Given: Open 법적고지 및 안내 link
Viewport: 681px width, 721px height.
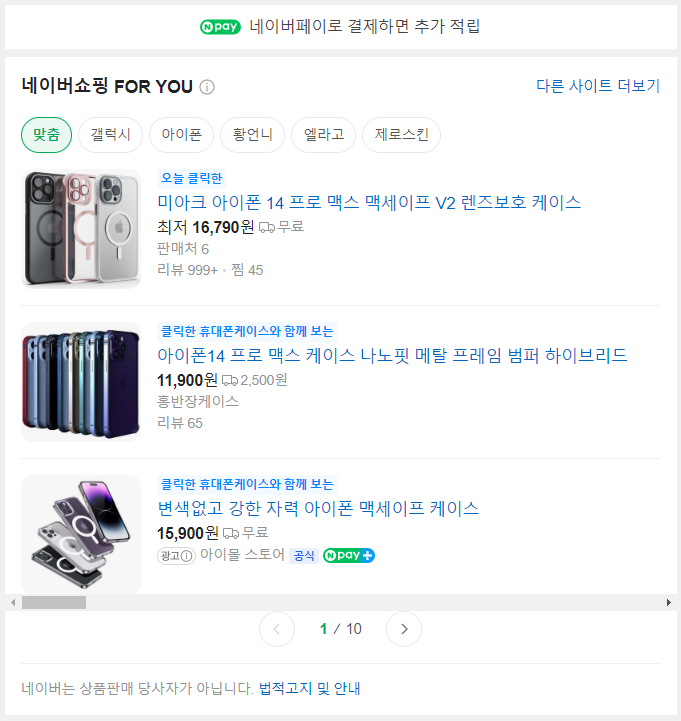Looking at the screenshot, I should pos(309,688).
